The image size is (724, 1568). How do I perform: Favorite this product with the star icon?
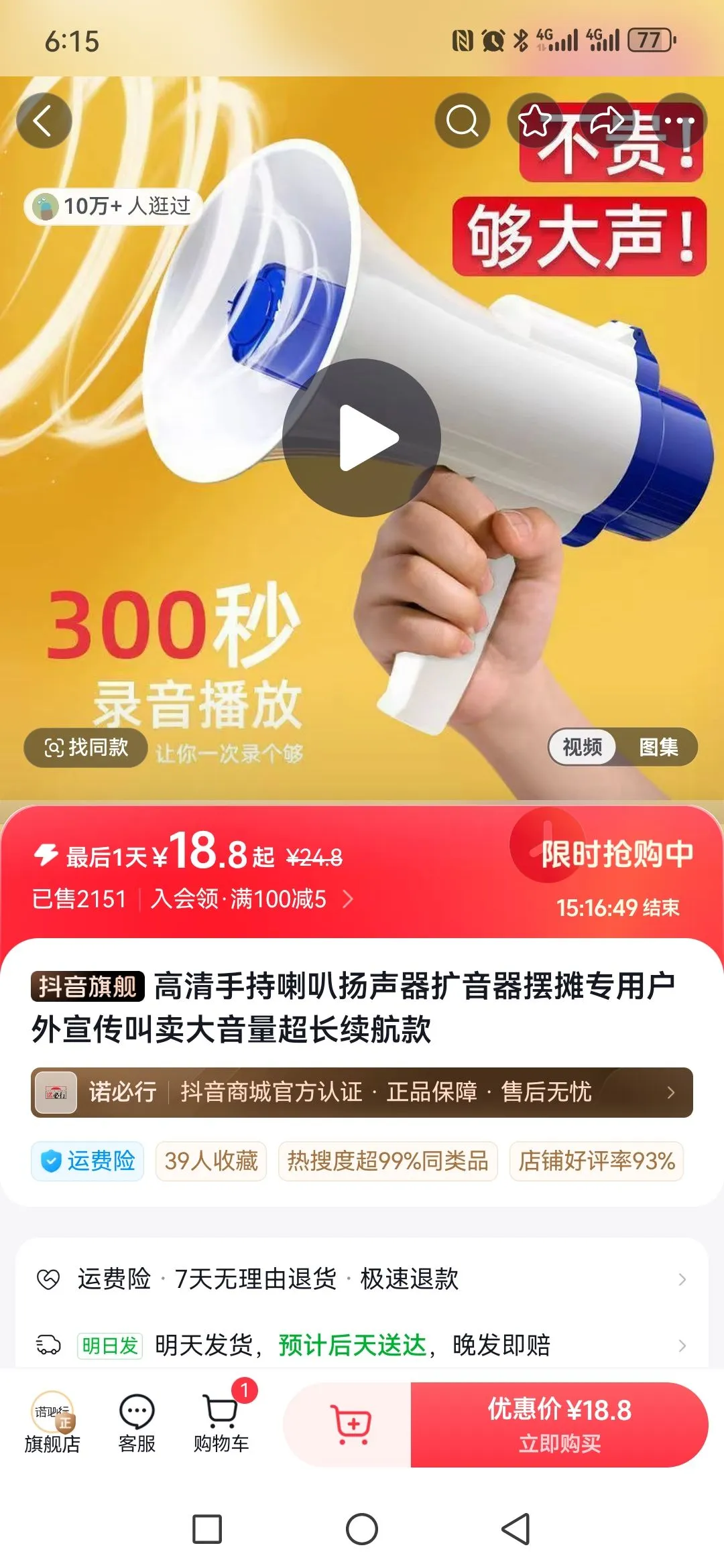tap(535, 121)
